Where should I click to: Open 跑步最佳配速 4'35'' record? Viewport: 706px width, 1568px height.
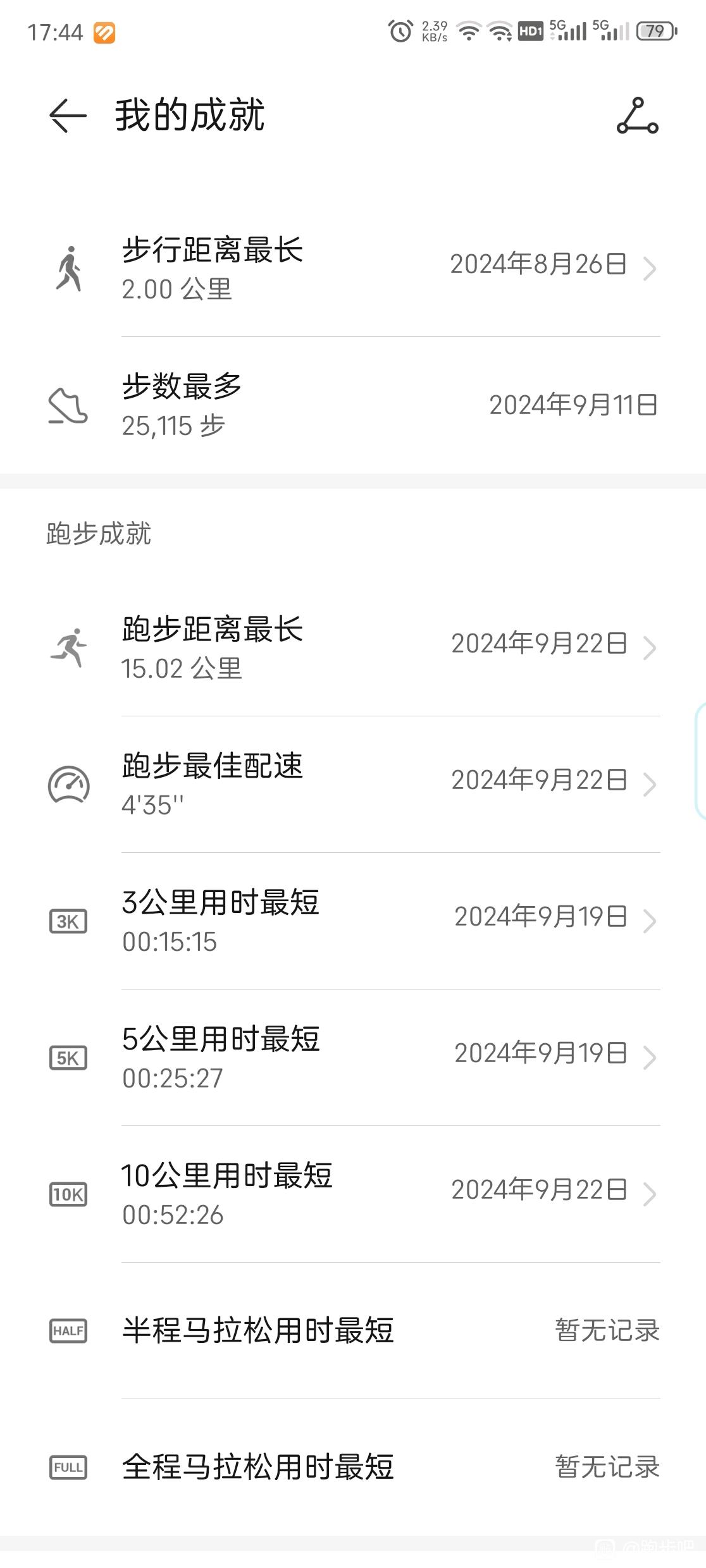(x=353, y=785)
